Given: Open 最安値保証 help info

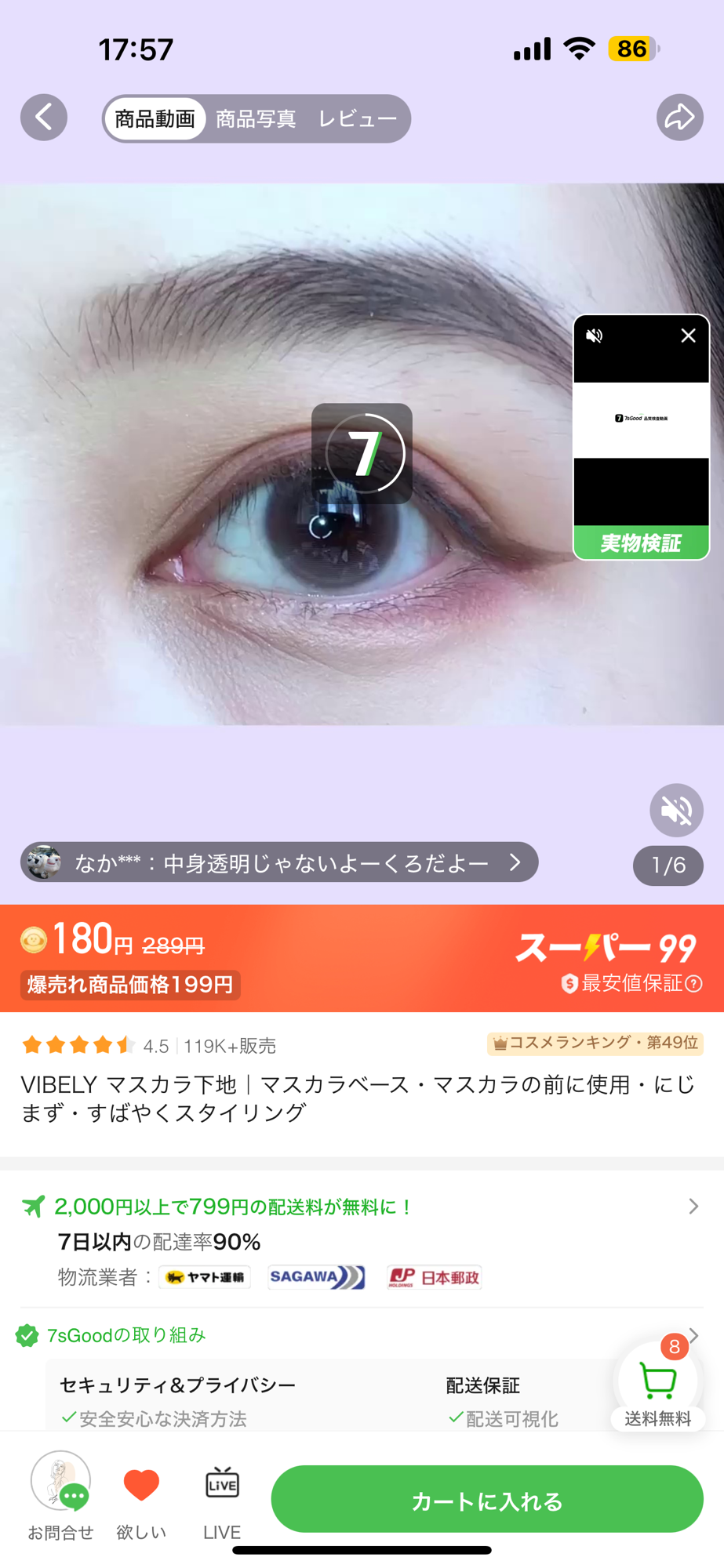Looking at the screenshot, I should click(694, 984).
